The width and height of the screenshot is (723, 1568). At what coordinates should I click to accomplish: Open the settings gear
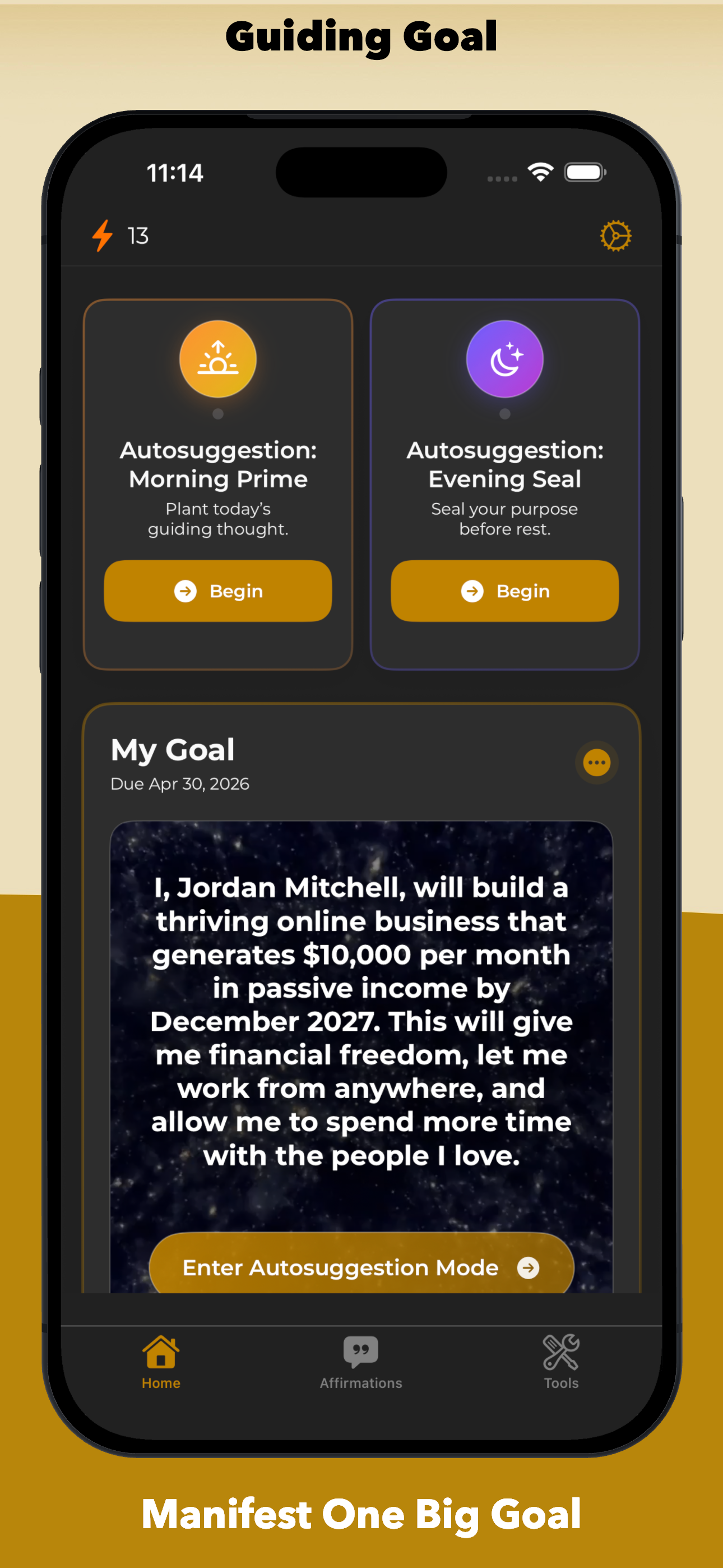click(x=616, y=236)
